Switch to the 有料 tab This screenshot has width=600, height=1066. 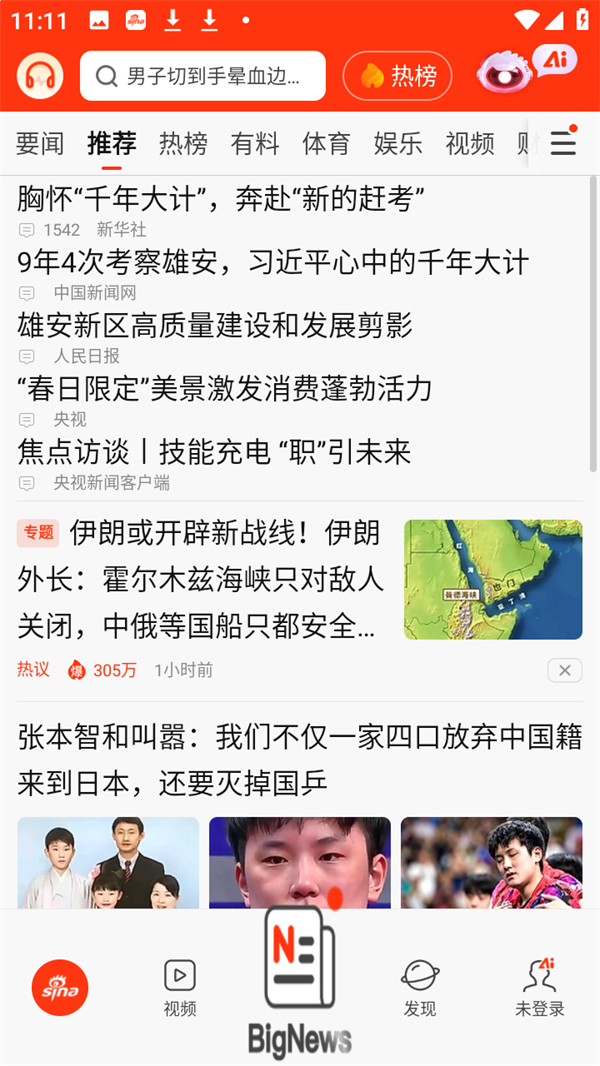click(255, 143)
